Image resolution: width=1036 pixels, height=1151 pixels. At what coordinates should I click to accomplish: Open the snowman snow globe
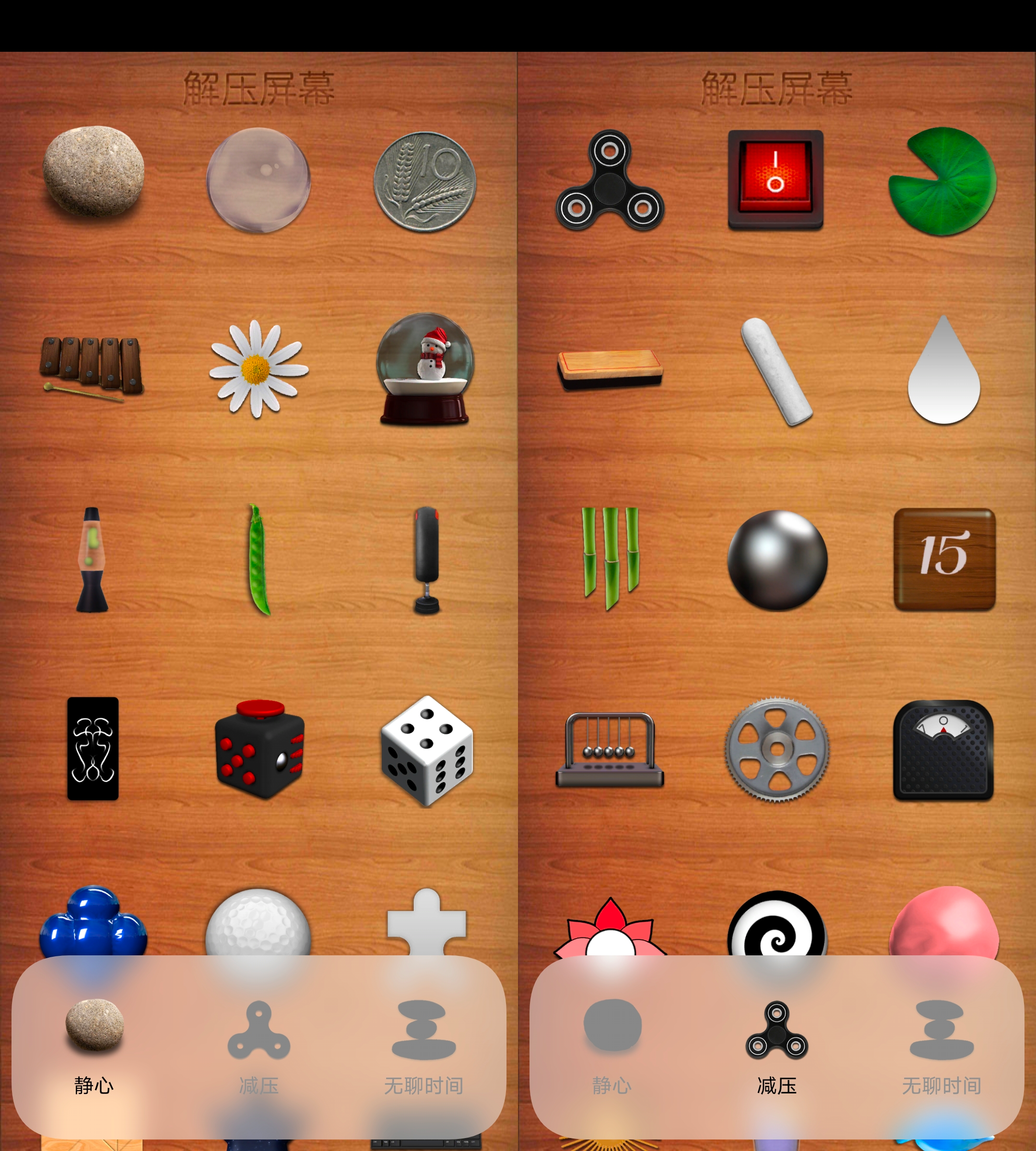tap(424, 369)
